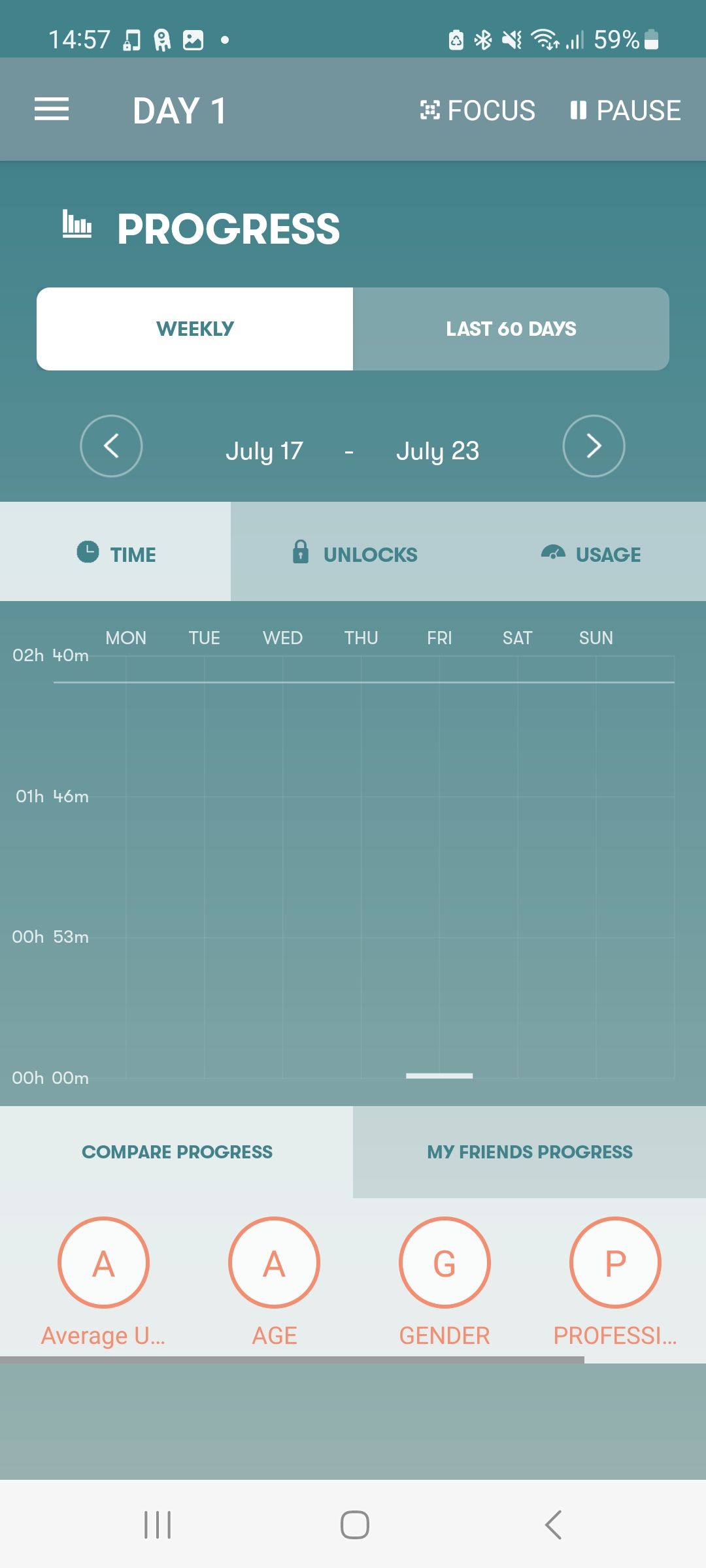Open the My Friends Progress tab
This screenshot has height=1568, width=706.
(529, 1152)
